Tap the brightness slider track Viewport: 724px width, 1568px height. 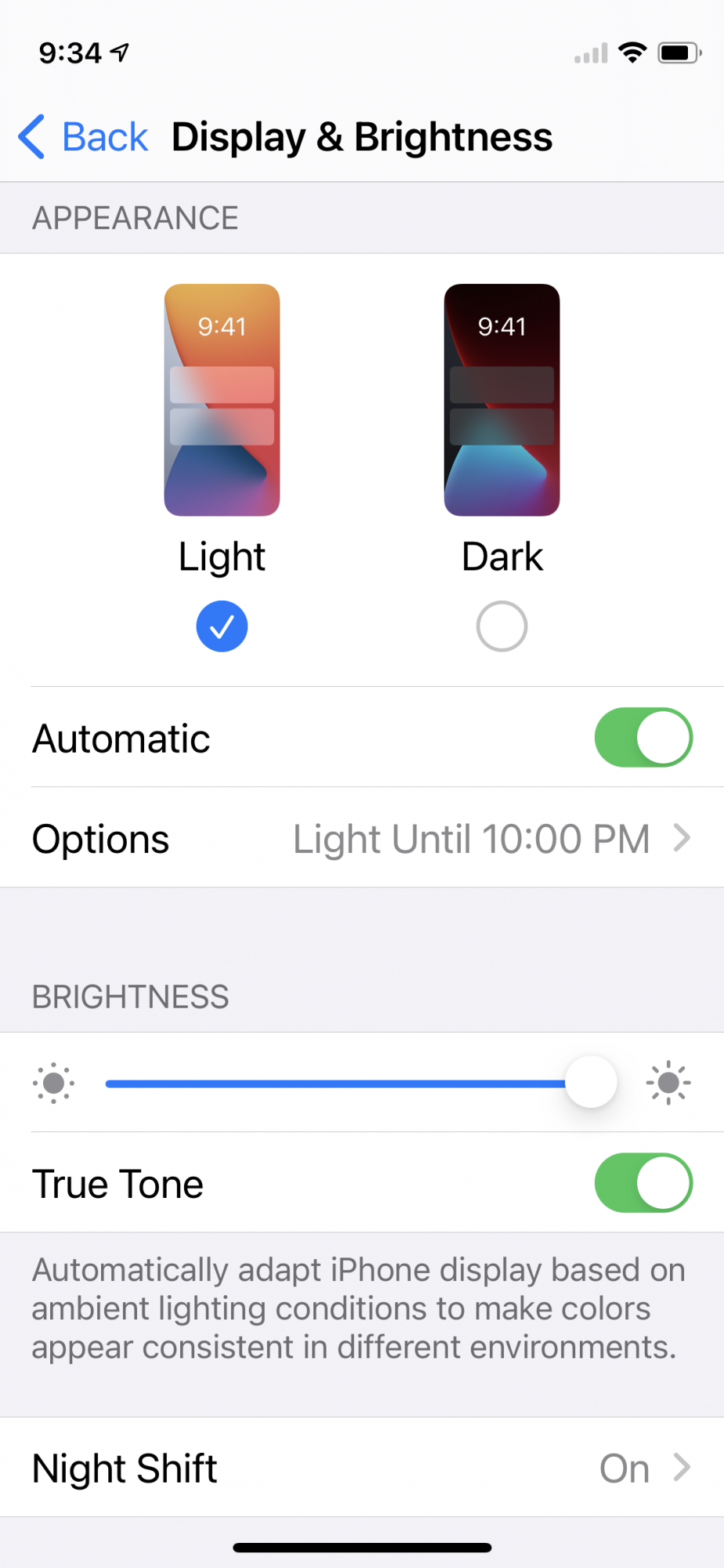(x=361, y=1083)
